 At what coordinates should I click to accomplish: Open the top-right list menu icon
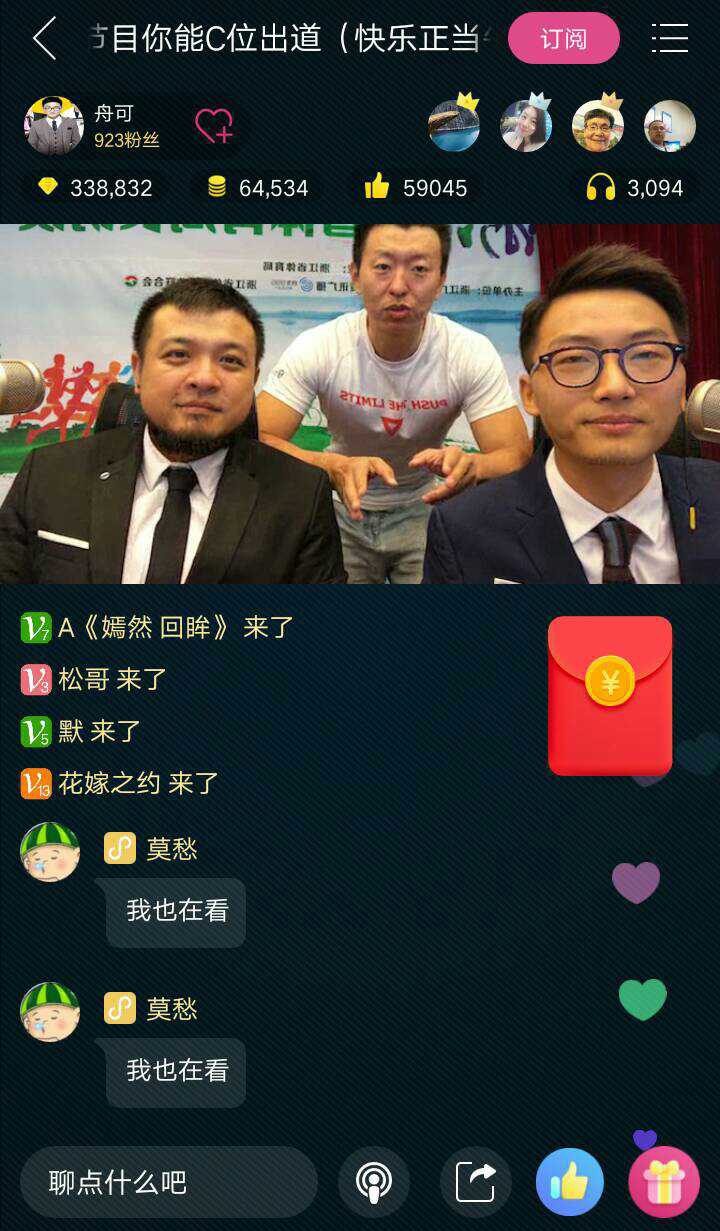(x=669, y=38)
